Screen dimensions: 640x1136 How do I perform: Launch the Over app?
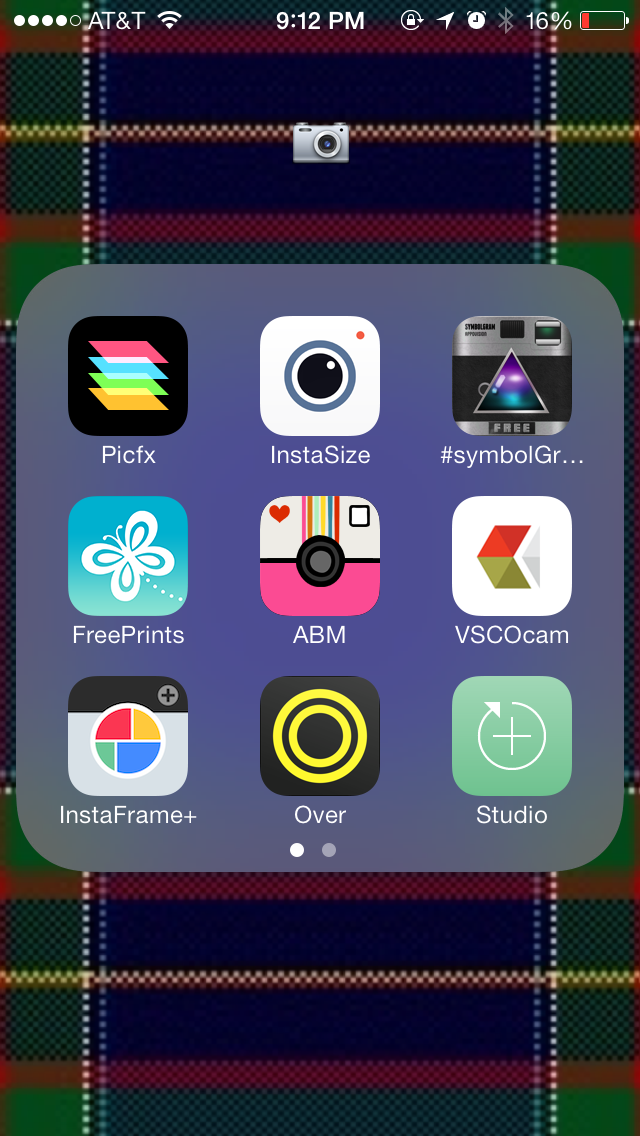[320, 736]
